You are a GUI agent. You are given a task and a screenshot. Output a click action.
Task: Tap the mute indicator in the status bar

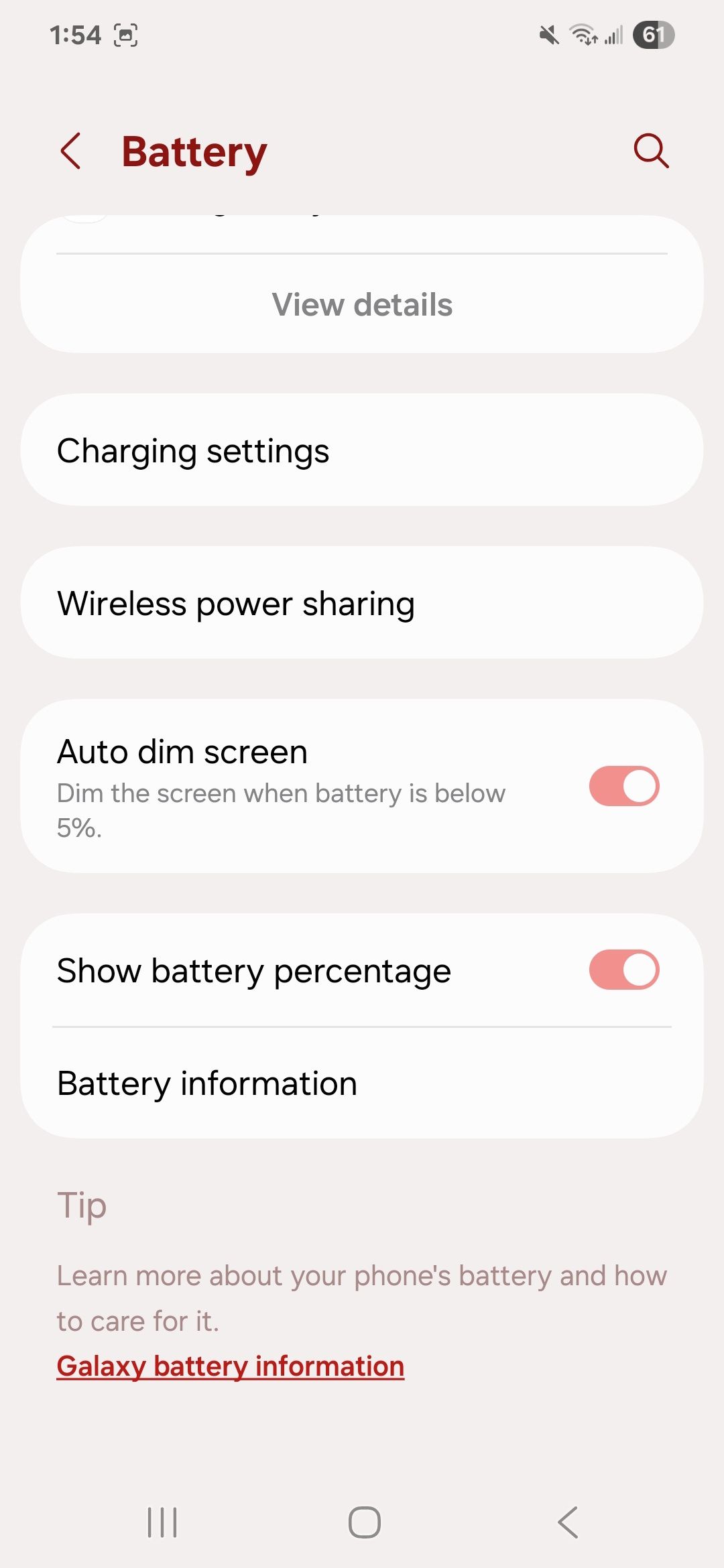click(548, 35)
